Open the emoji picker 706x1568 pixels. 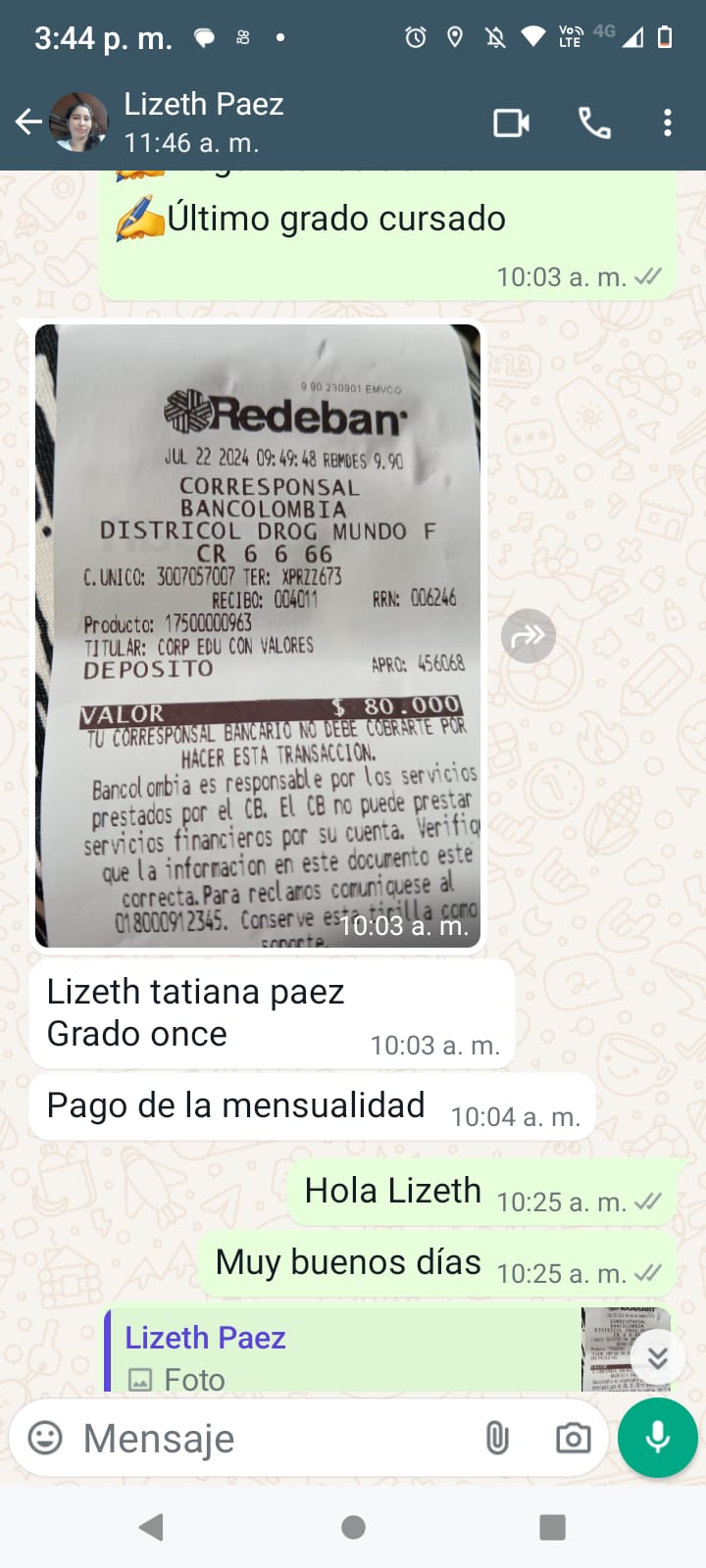pos(45,1438)
